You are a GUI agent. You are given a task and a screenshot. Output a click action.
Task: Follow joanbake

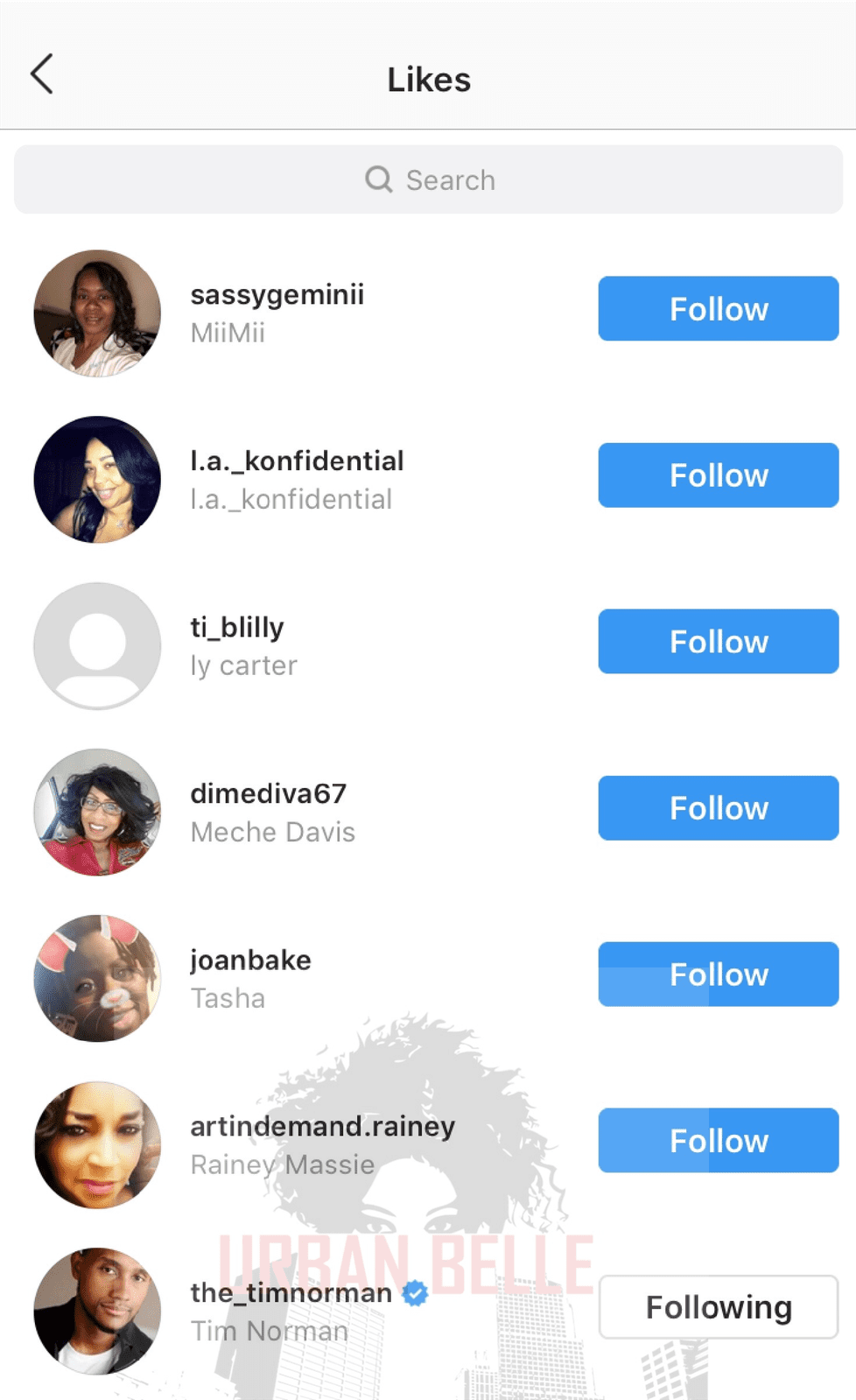(x=719, y=974)
